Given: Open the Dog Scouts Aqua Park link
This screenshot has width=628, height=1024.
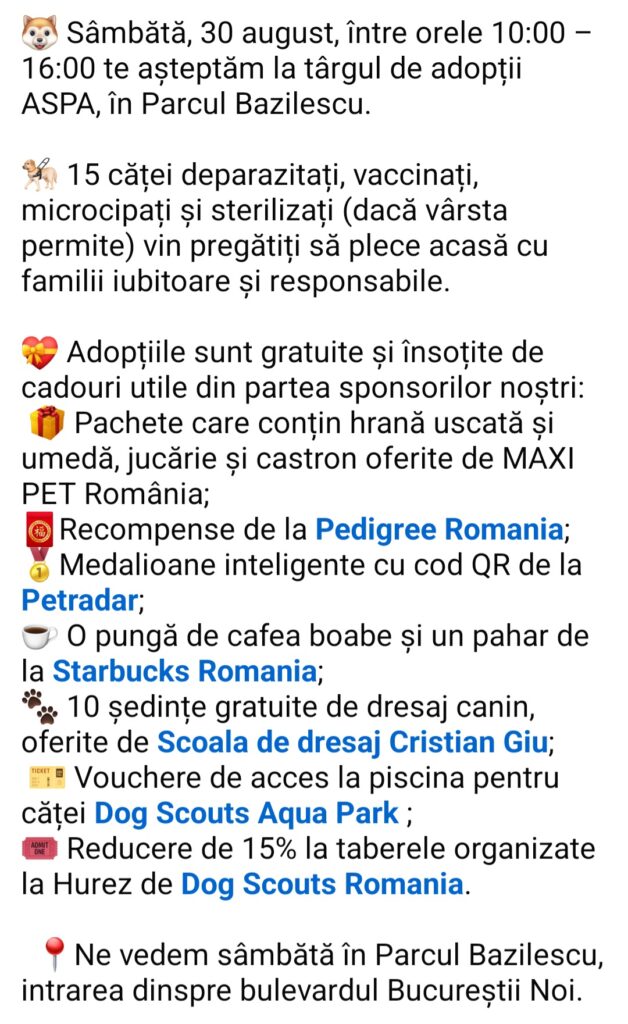Looking at the screenshot, I should (x=247, y=813).
